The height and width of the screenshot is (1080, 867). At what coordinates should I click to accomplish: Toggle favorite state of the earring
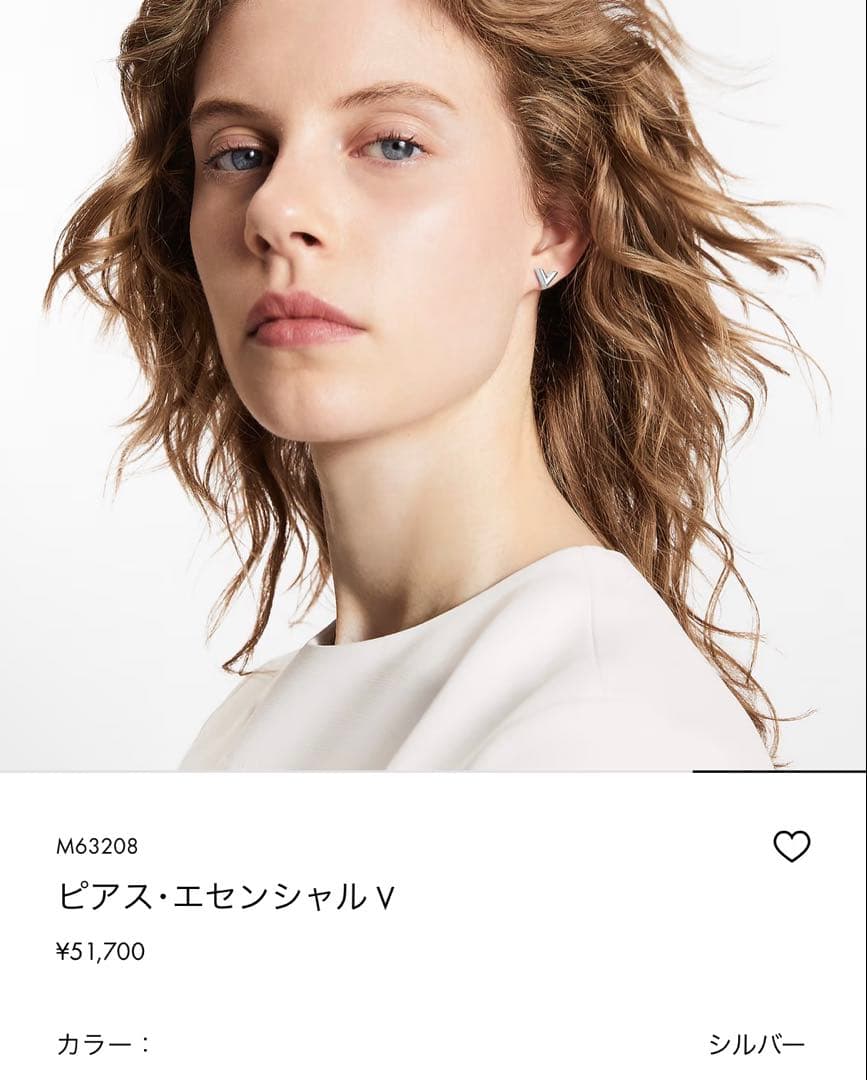tap(792, 847)
